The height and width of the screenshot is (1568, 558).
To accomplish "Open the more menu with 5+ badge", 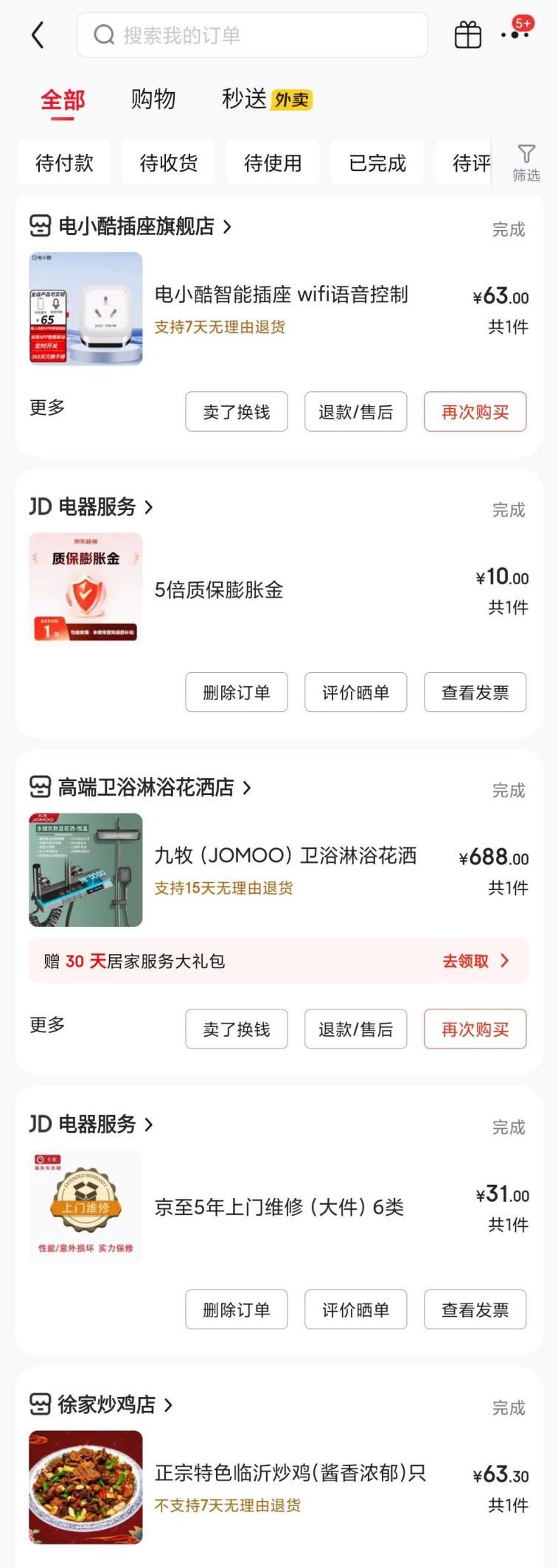I will click(515, 32).
